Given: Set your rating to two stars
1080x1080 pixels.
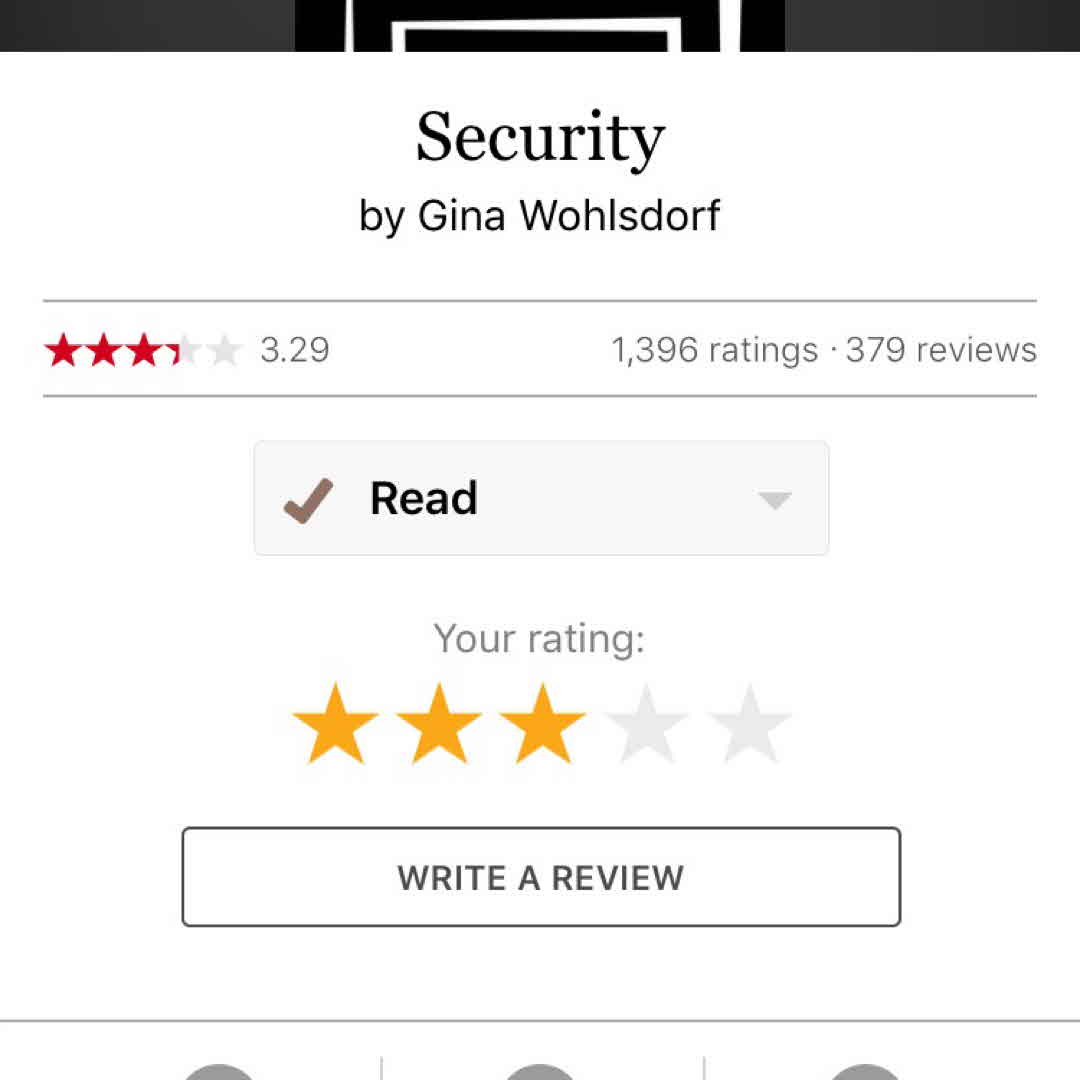Looking at the screenshot, I should click(x=438, y=726).
